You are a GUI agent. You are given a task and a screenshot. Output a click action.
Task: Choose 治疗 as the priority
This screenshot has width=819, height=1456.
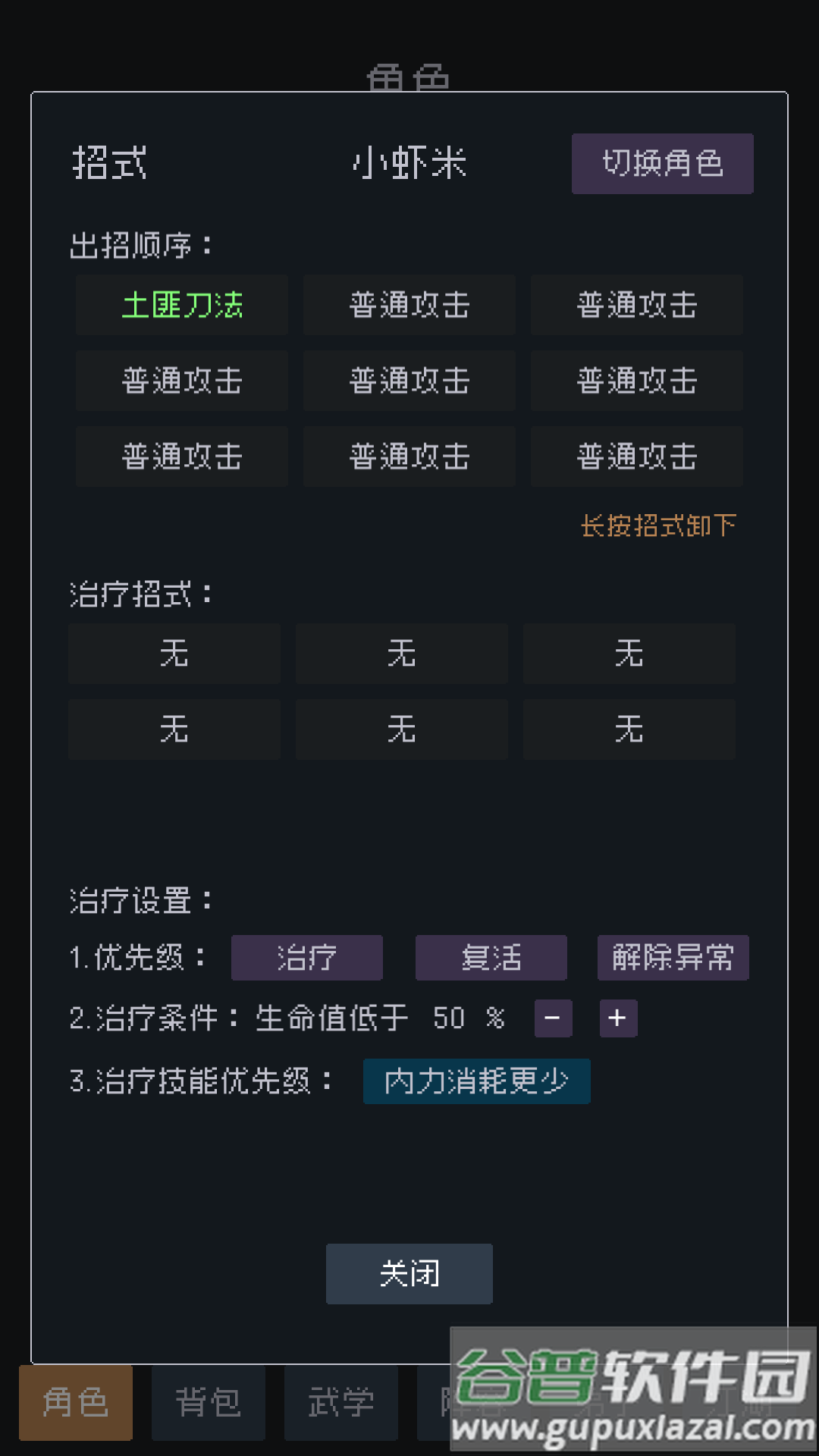[307, 958]
